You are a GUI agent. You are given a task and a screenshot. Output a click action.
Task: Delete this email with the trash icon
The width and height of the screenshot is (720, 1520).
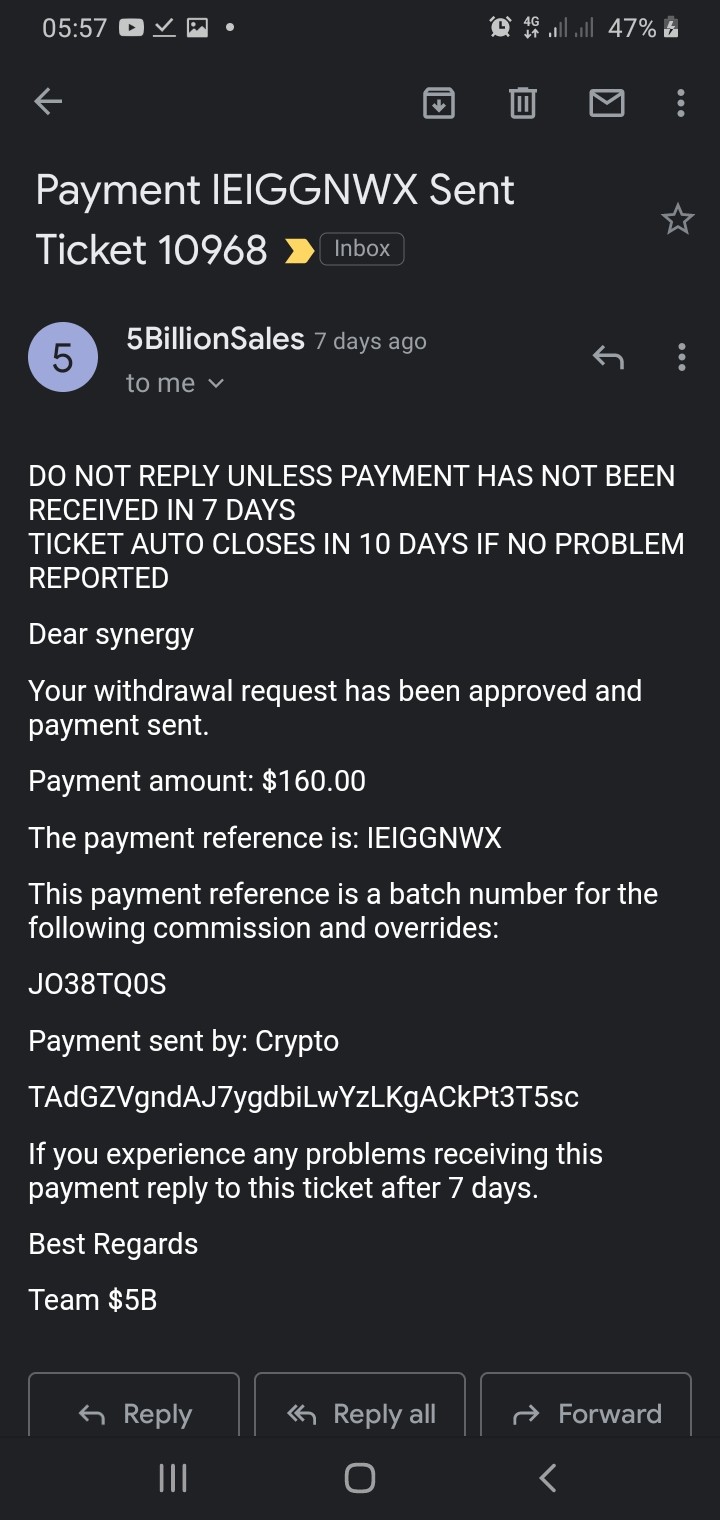coord(523,102)
